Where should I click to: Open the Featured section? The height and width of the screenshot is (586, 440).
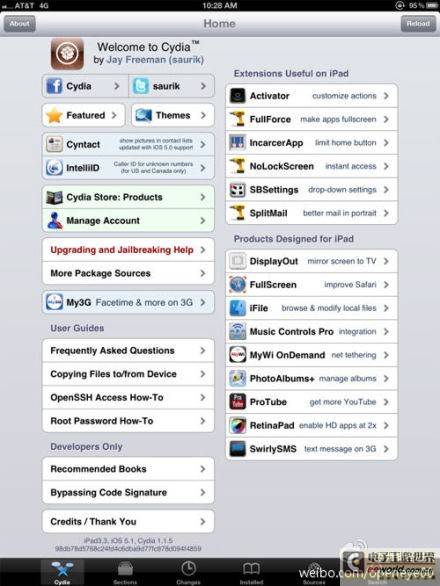click(x=84, y=115)
